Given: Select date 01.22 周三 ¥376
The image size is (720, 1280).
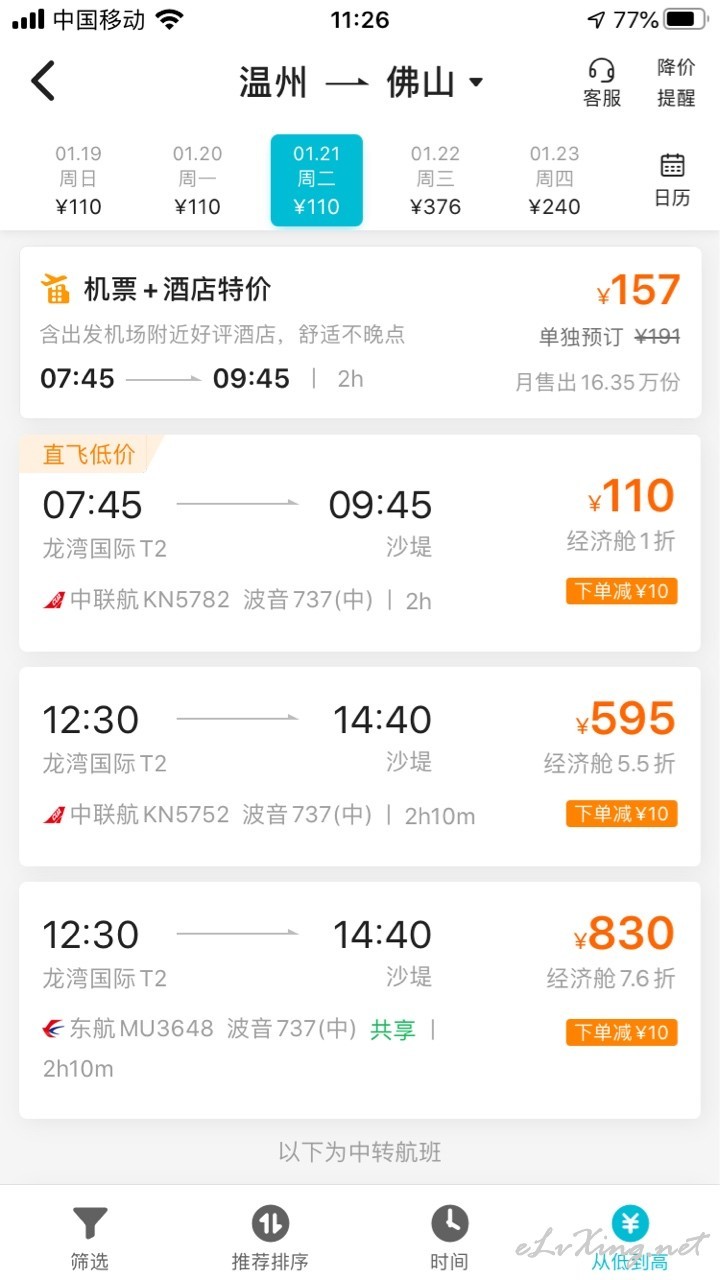Looking at the screenshot, I should point(435,181).
